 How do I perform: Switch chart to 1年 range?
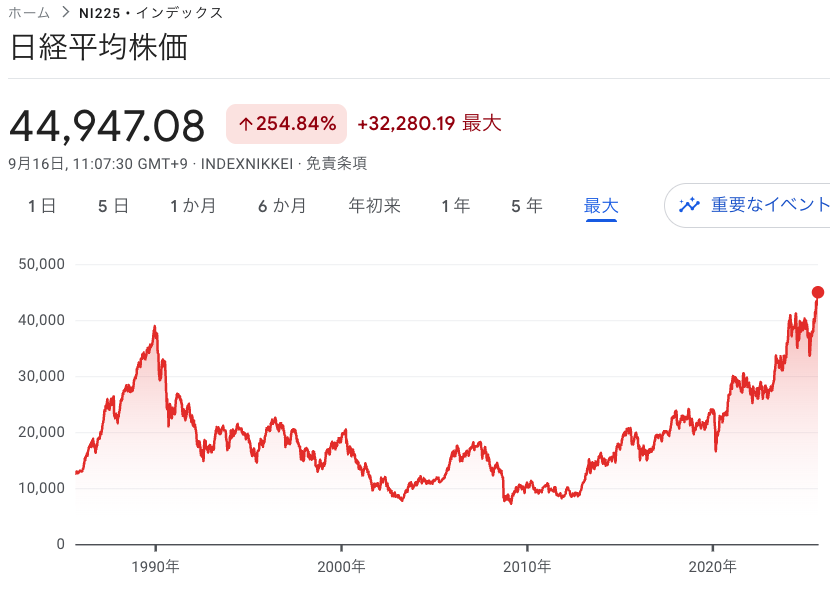tap(455, 206)
